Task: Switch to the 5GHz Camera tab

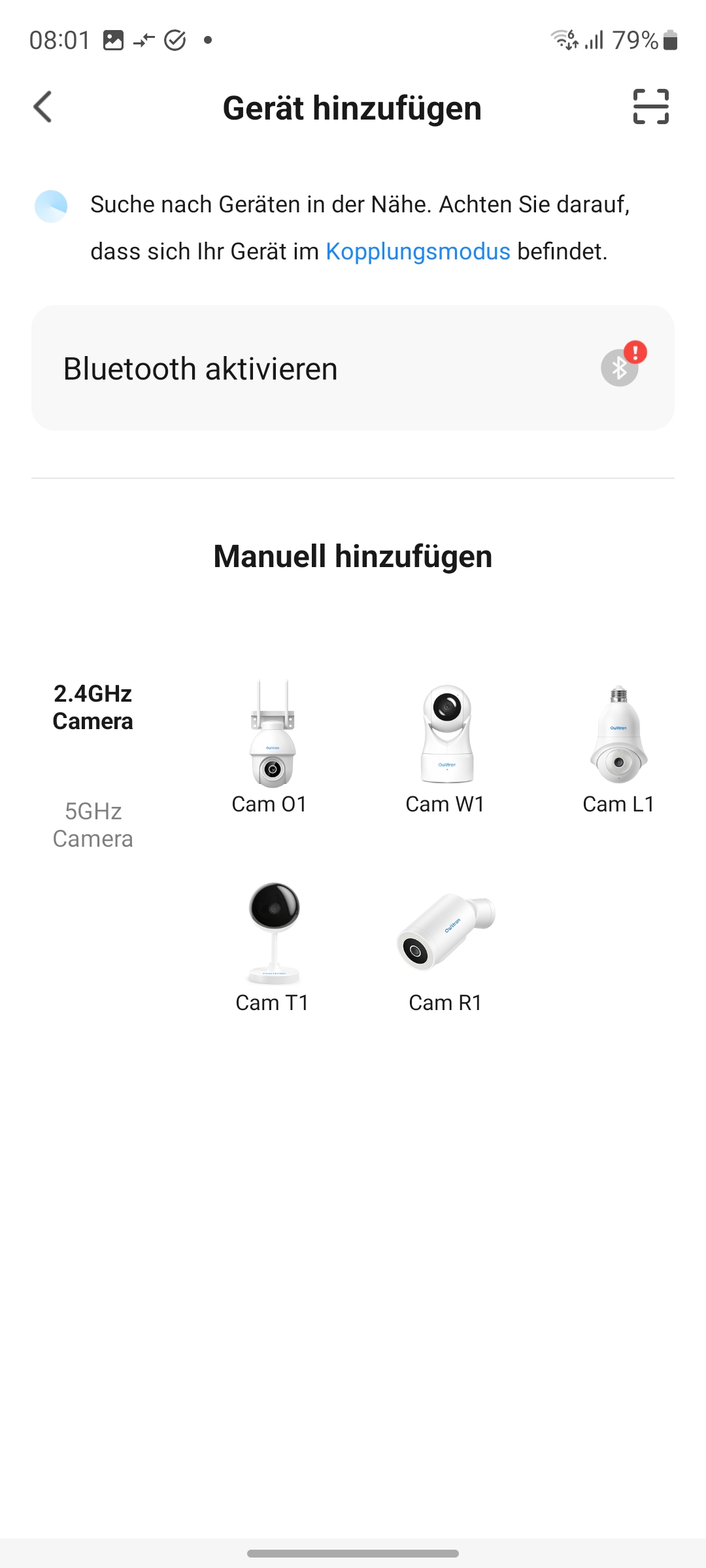Action: (93, 825)
